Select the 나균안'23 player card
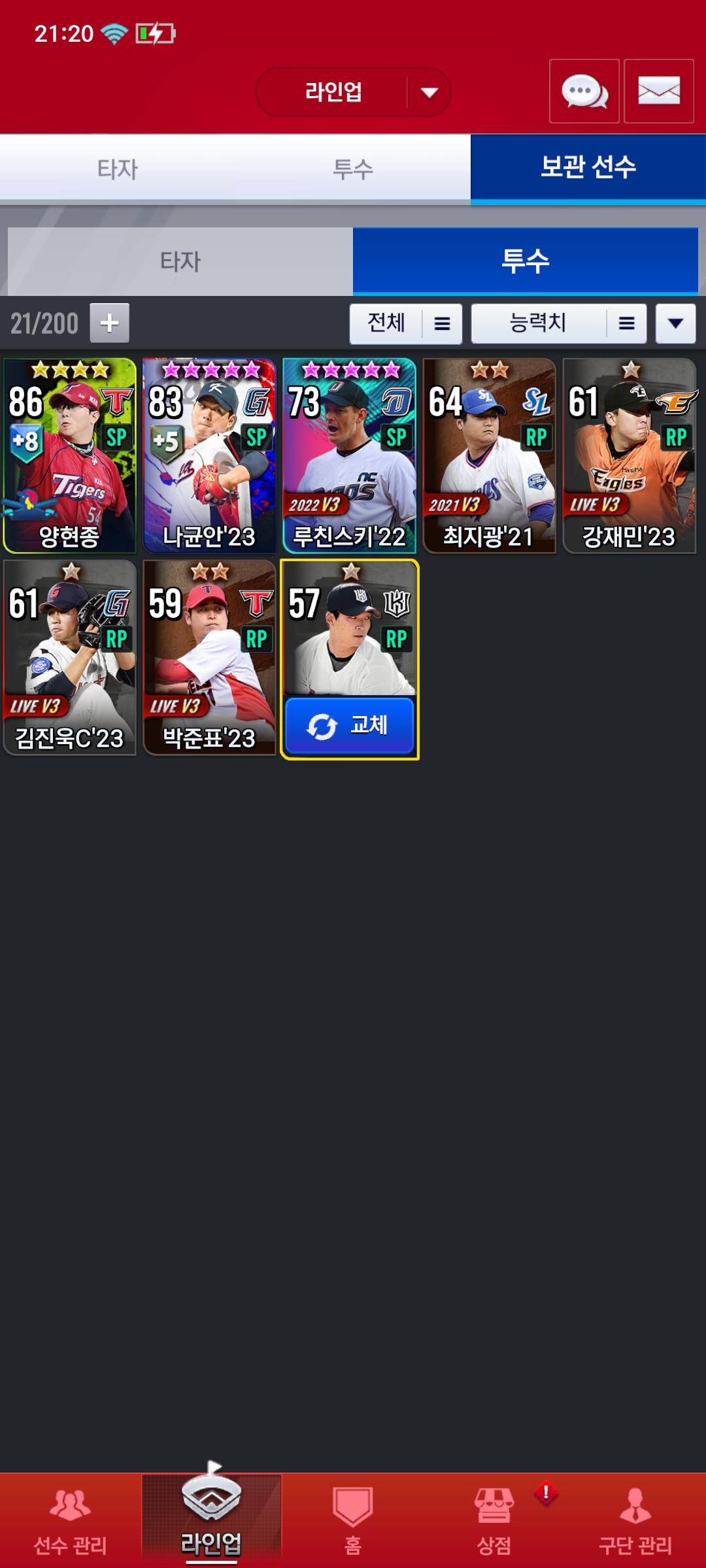This screenshot has height=1568, width=706. 209,455
